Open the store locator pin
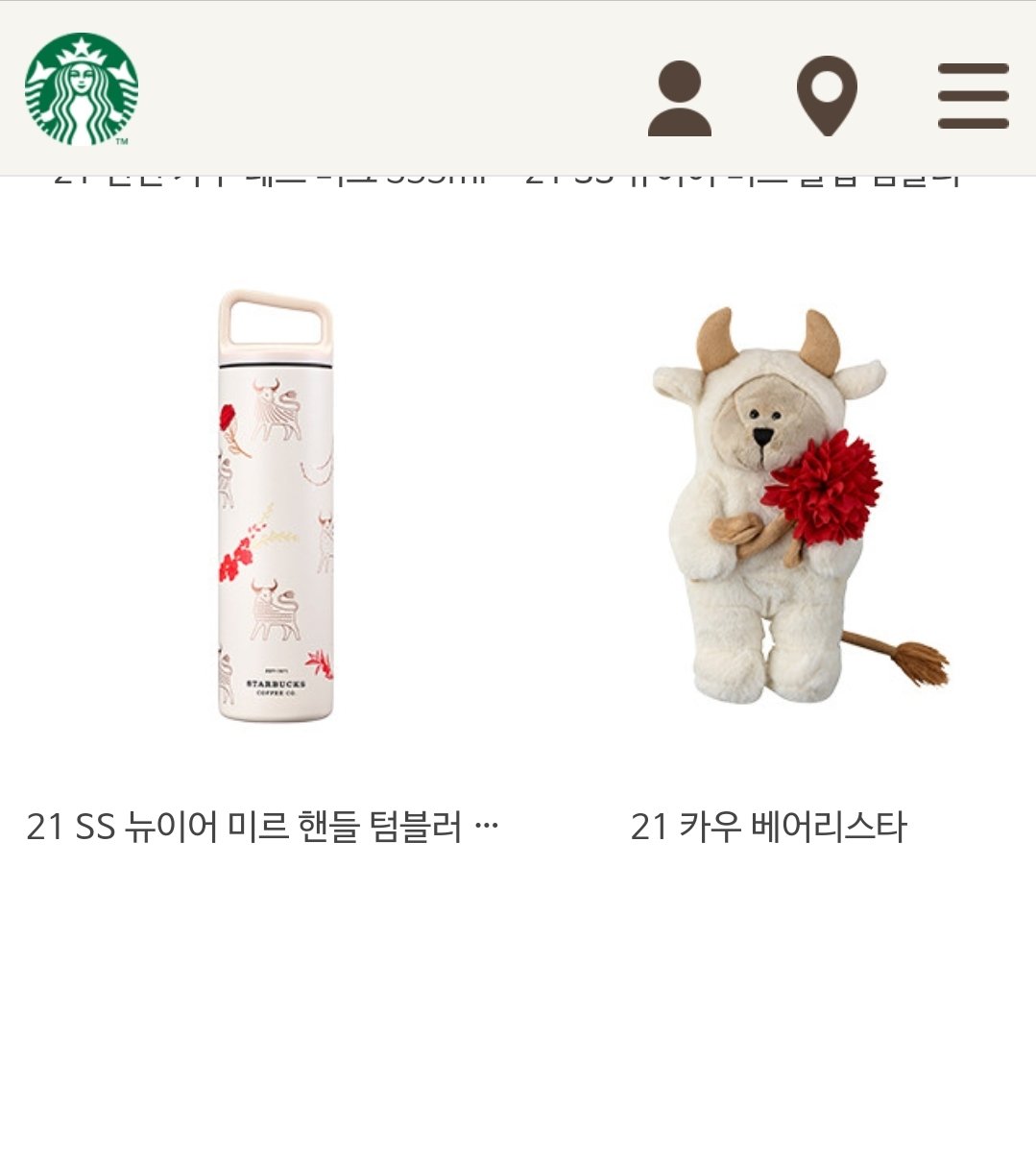The image size is (1036, 1155). coord(827,95)
